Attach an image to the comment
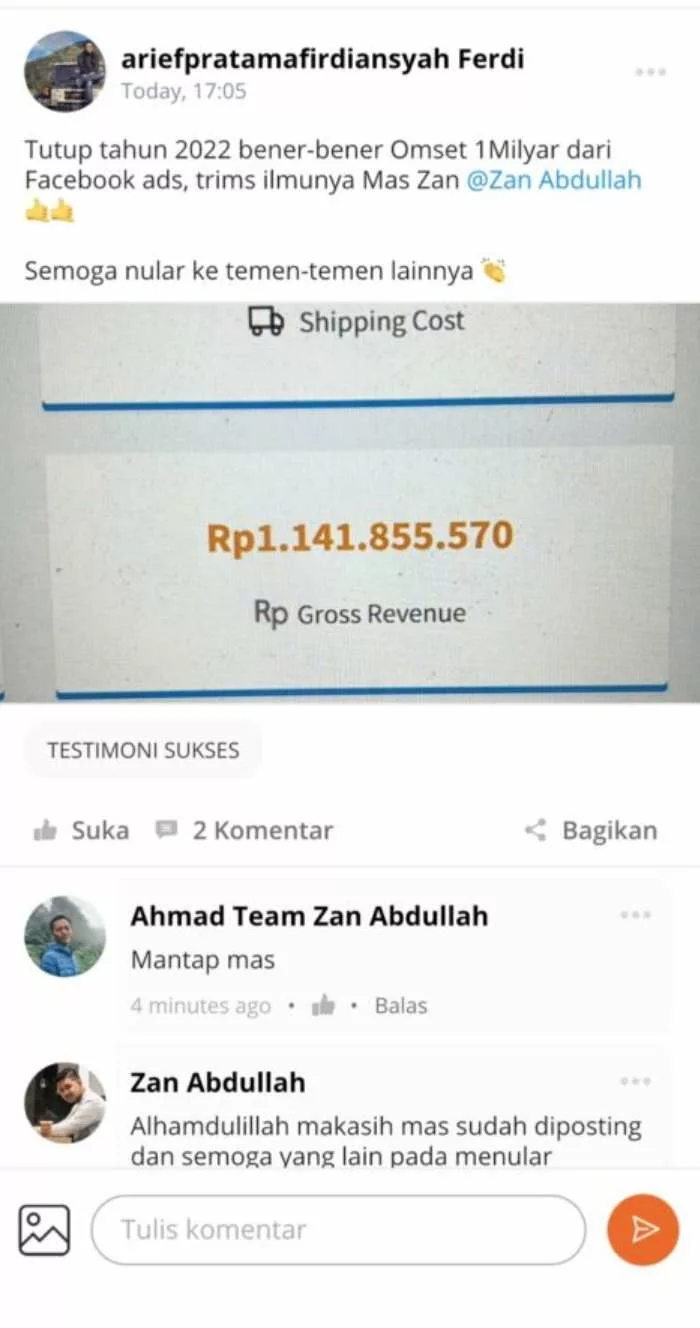This screenshot has width=700, height=1328. (44, 1230)
